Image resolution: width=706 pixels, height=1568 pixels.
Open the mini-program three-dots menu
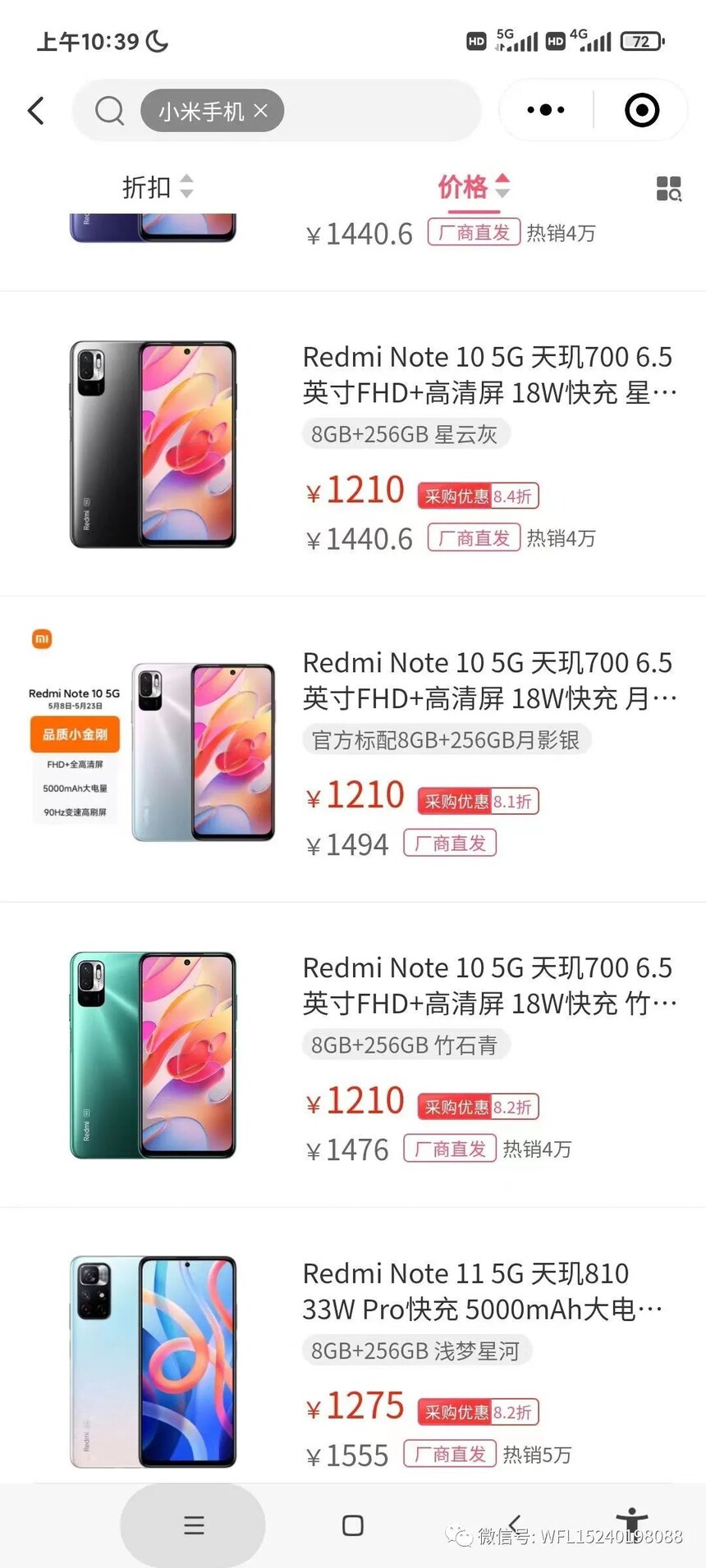(546, 110)
